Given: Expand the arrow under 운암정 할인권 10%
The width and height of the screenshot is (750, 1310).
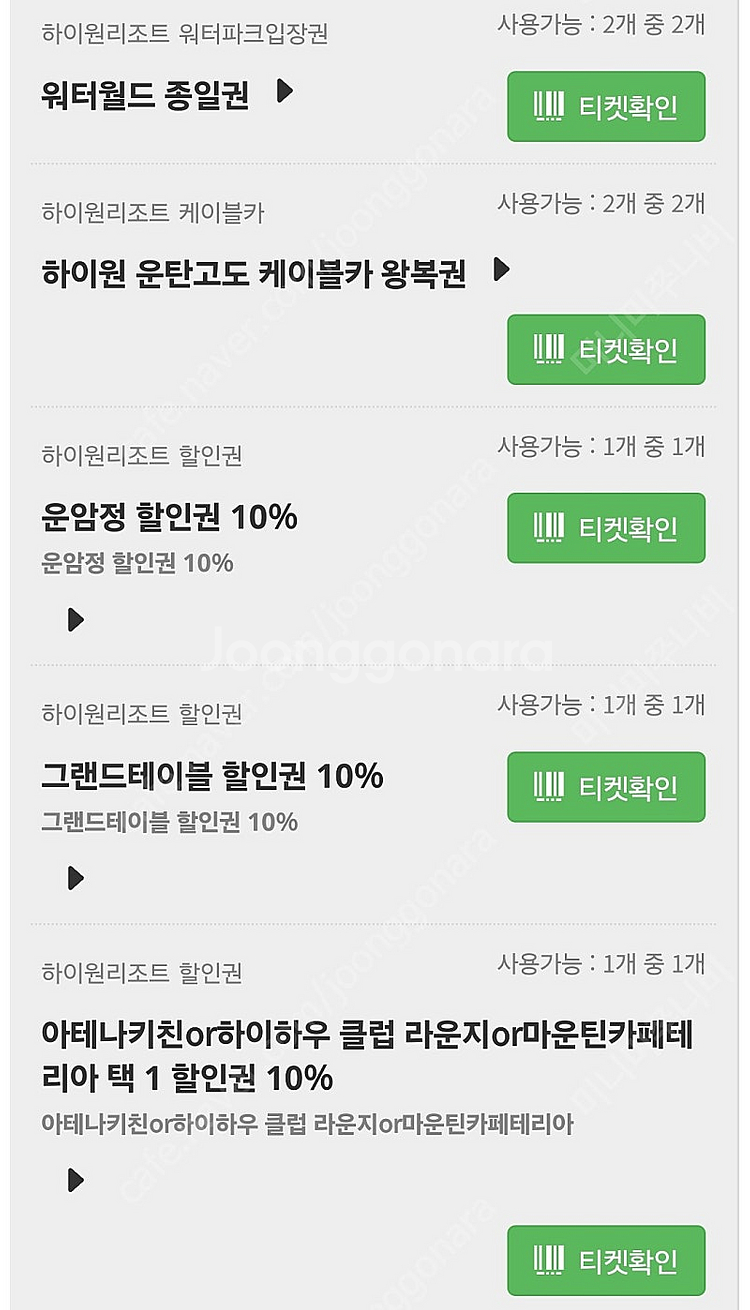Looking at the screenshot, I should point(75,620).
